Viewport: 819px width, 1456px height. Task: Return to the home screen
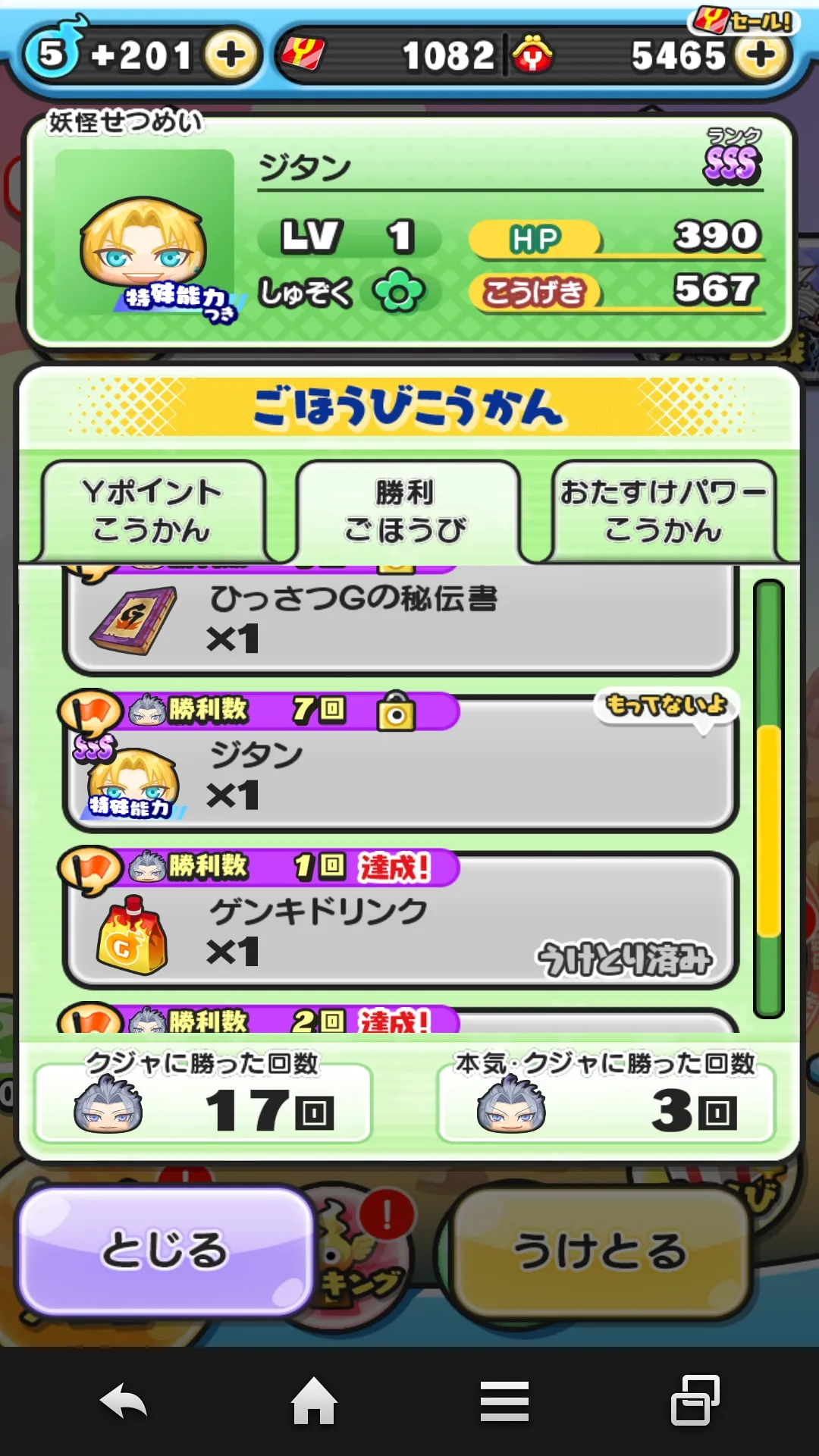coord(314,1401)
